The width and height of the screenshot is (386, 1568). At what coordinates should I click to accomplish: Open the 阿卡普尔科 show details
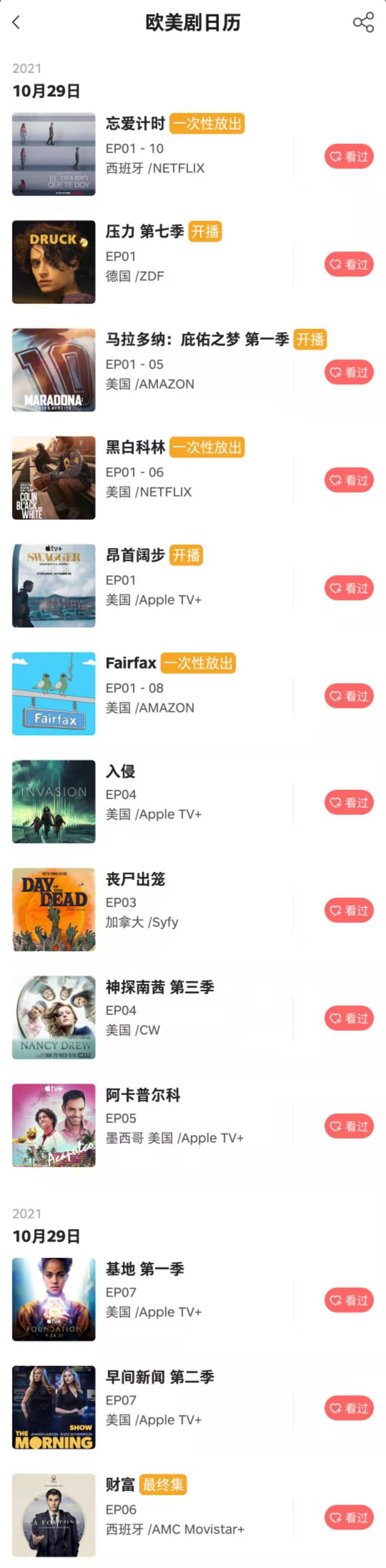143,1095
